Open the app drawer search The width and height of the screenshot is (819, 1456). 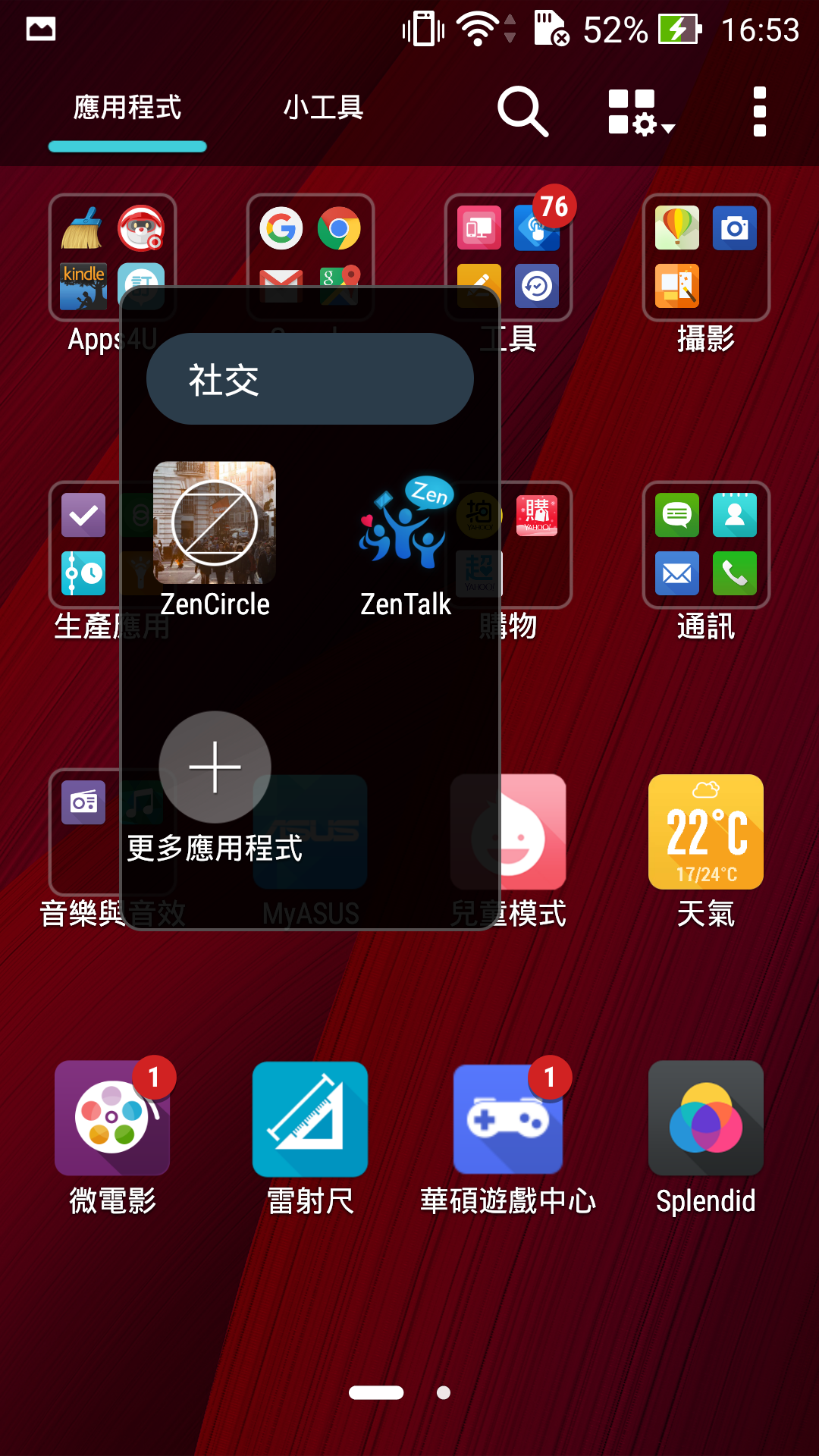coord(522,112)
